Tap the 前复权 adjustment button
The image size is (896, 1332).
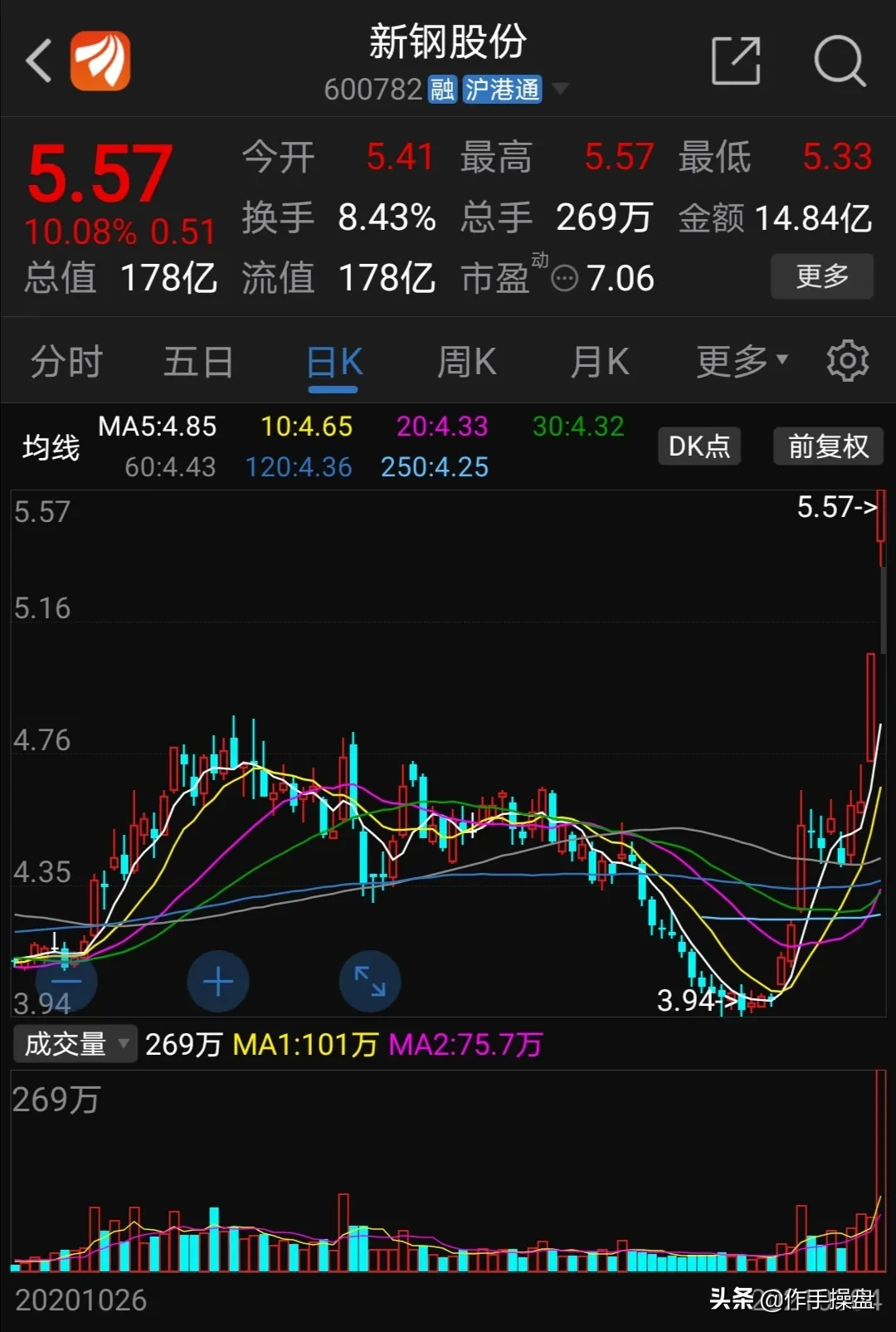pyautogui.click(x=827, y=446)
